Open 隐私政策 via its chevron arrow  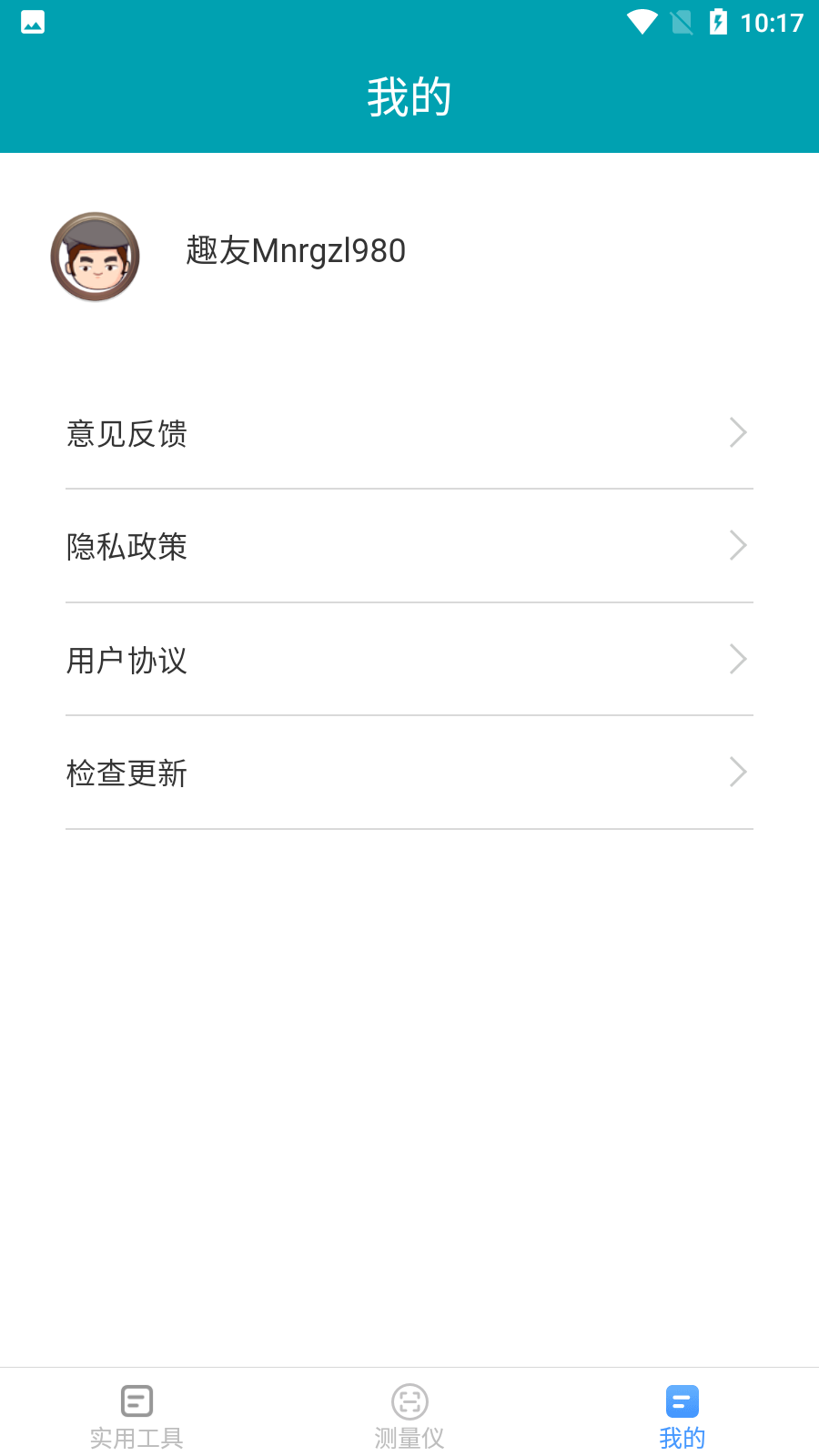tap(738, 545)
